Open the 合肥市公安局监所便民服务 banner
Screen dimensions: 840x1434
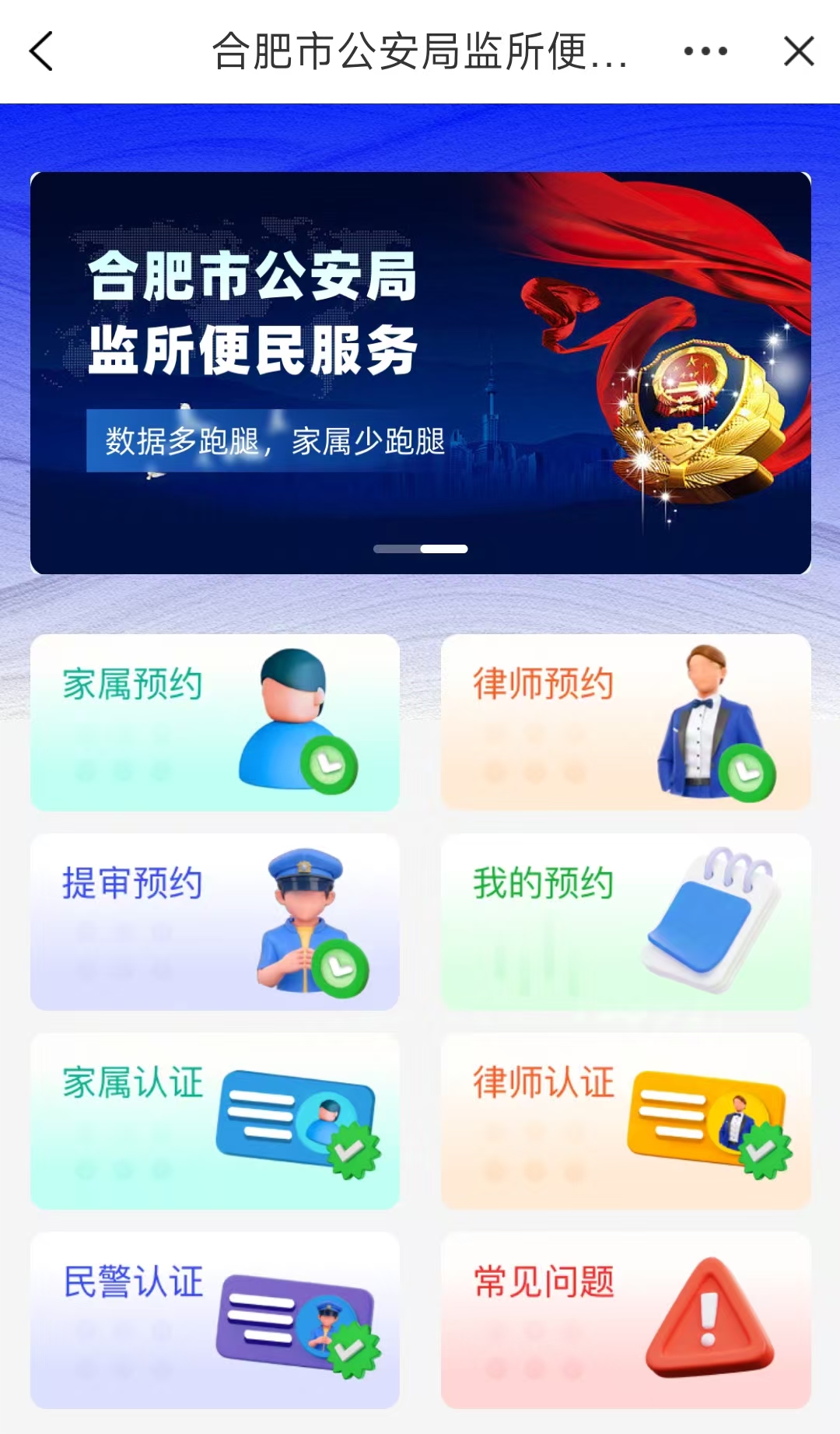[x=420, y=373]
